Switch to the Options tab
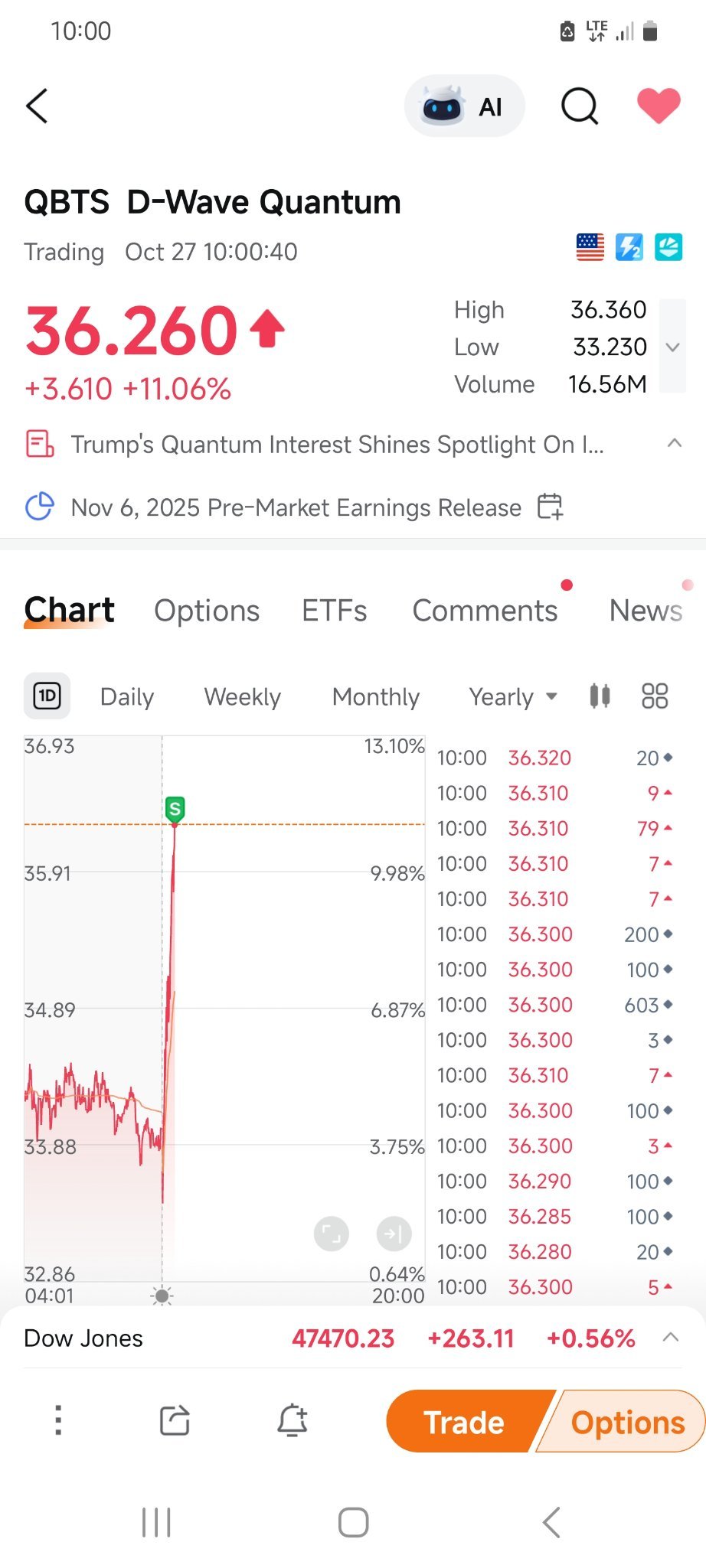Image resolution: width=706 pixels, height=1568 pixels. (x=207, y=611)
